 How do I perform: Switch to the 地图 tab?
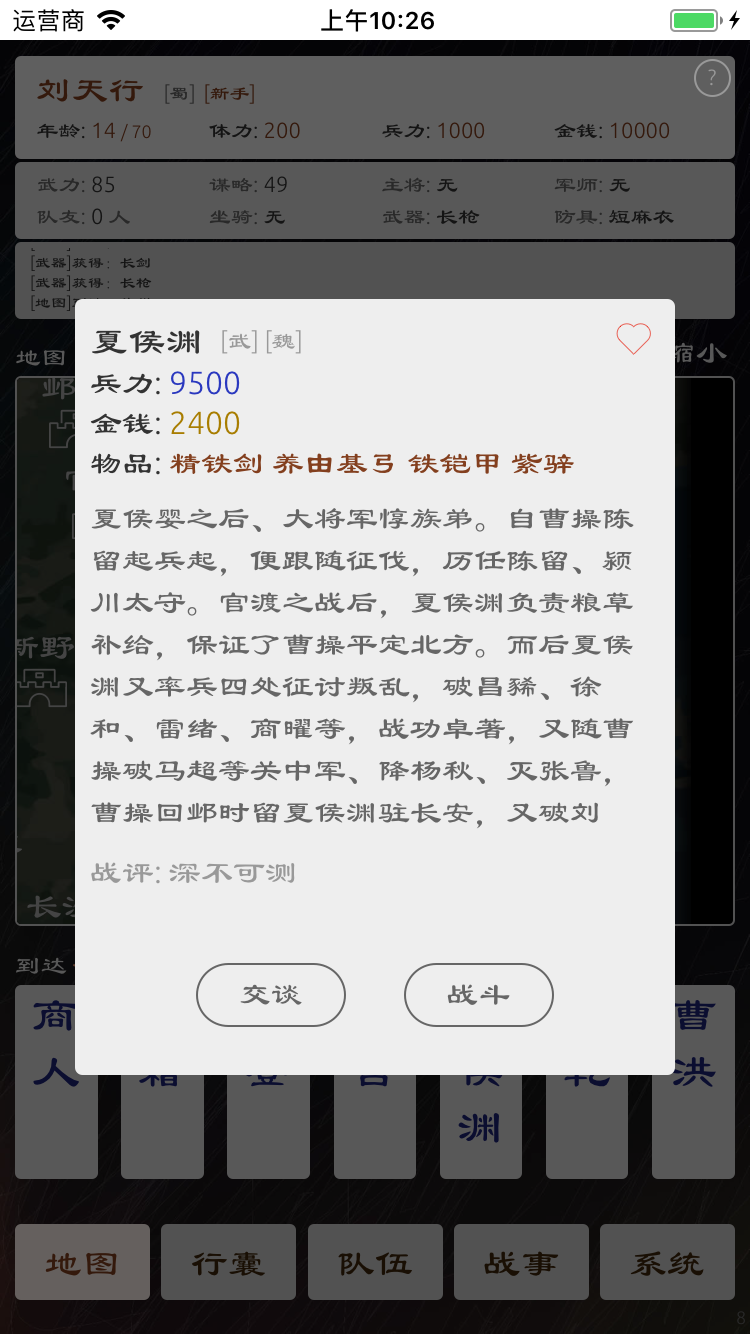coord(82,1262)
